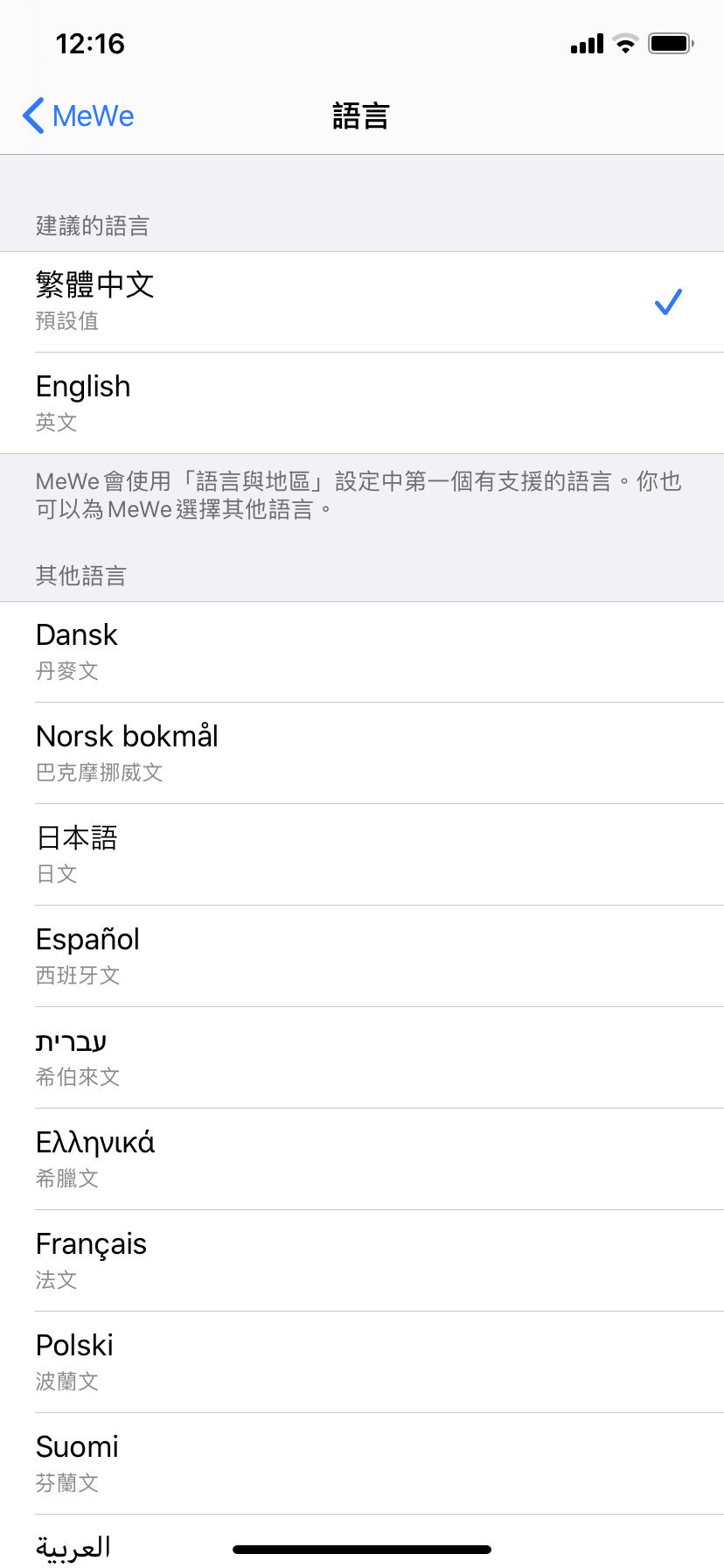Select Norsk bokmål language
Image resolution: width=724 pixels, height=1568 pixels.
tap(362, 753)
